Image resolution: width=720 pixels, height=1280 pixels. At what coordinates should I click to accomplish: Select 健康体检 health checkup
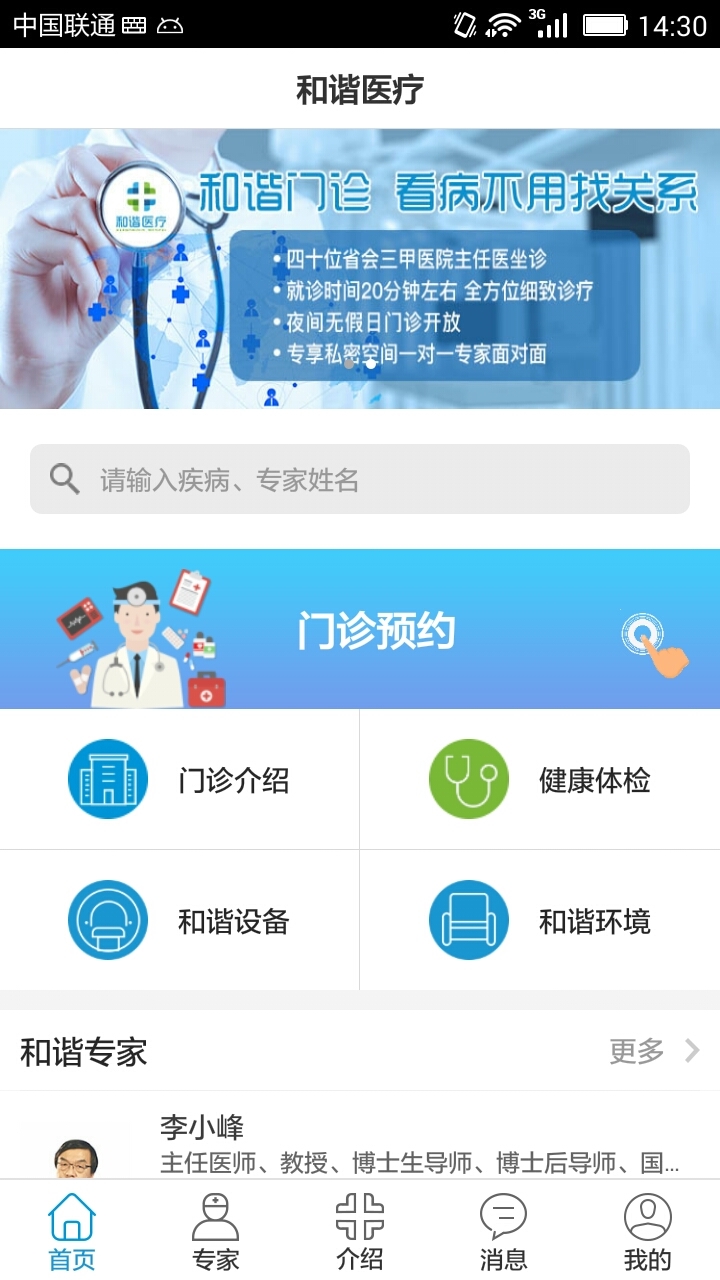coord(540,780)
